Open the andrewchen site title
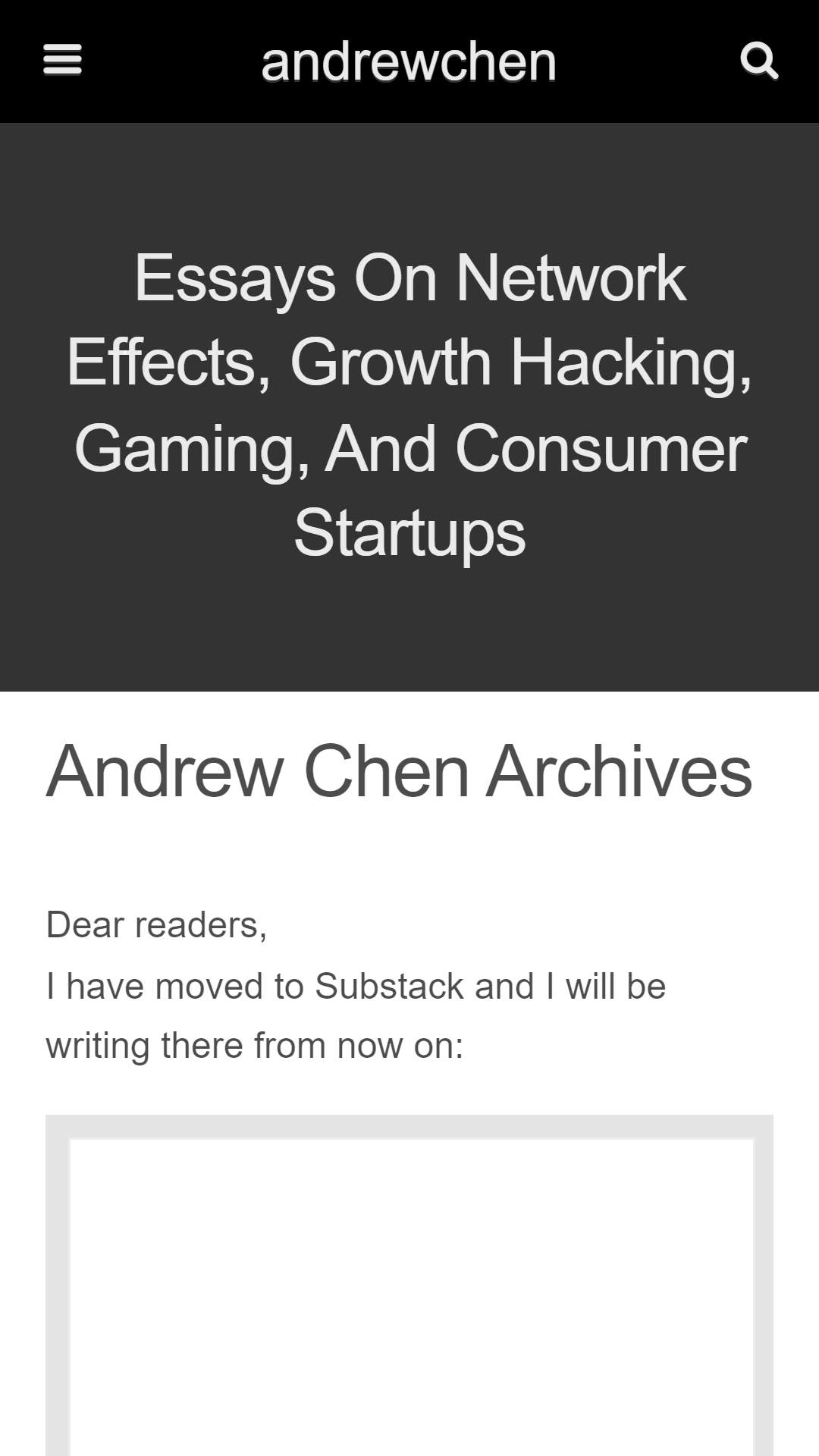 [409, 61]
